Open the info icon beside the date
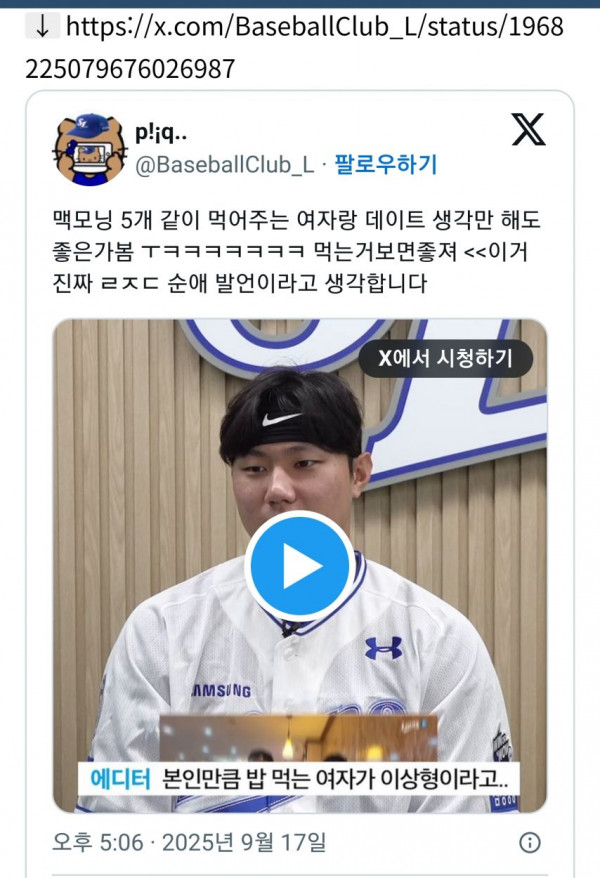Viewport: 600px width, 878px height. coord(531,842)
